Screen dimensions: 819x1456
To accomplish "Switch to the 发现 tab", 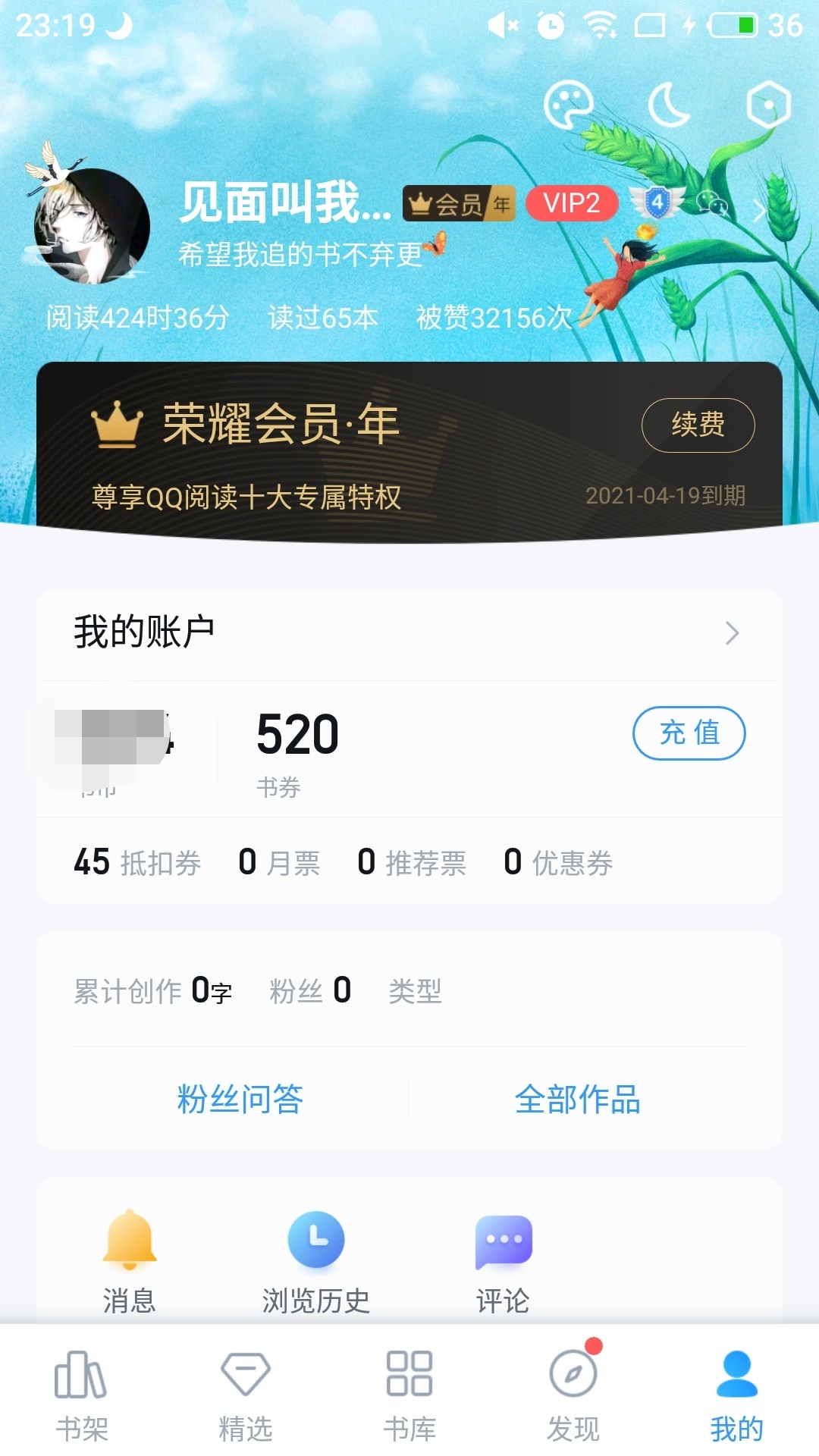I will coord(573,1395).
